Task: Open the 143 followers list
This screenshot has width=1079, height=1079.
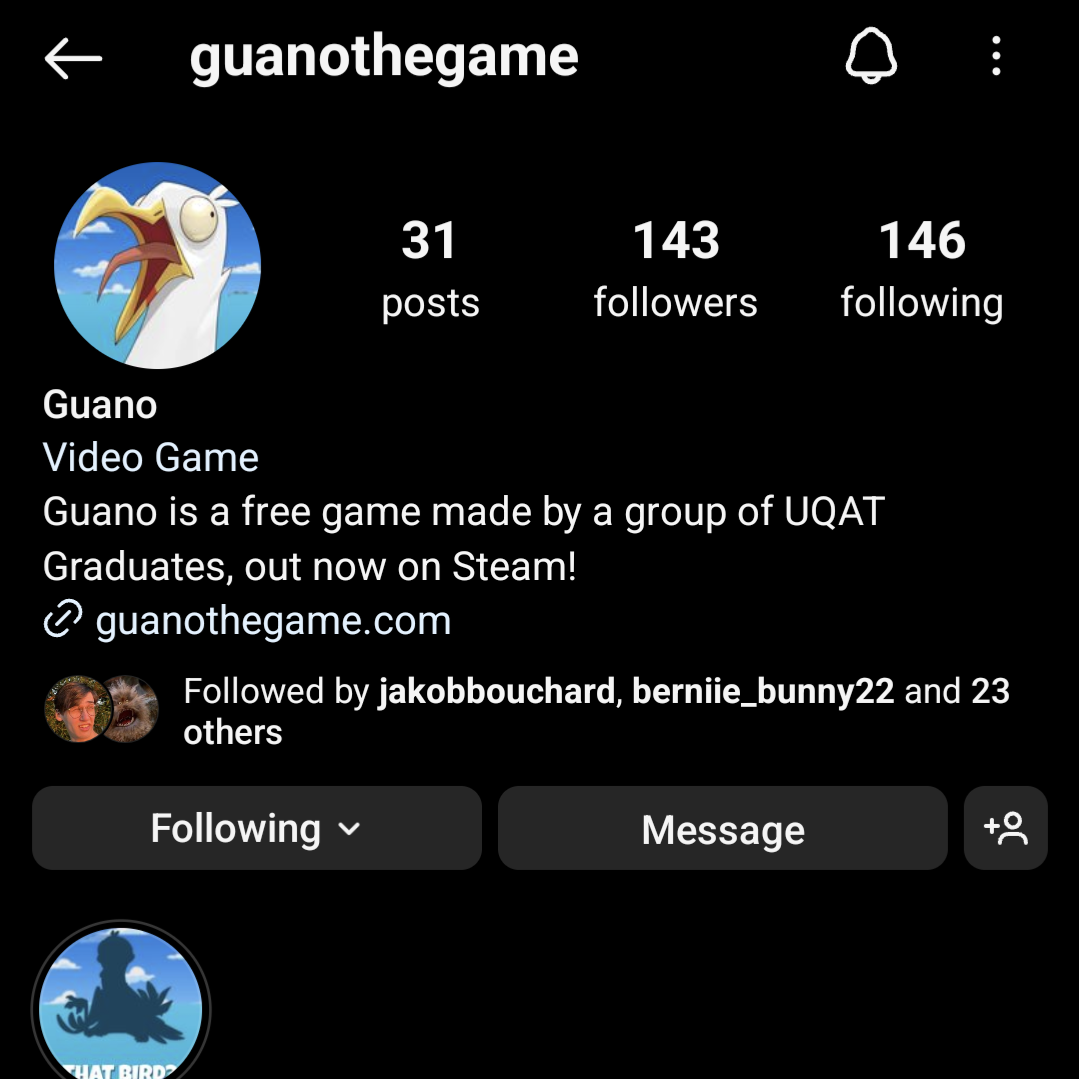Action: click(x=675, y=269)
